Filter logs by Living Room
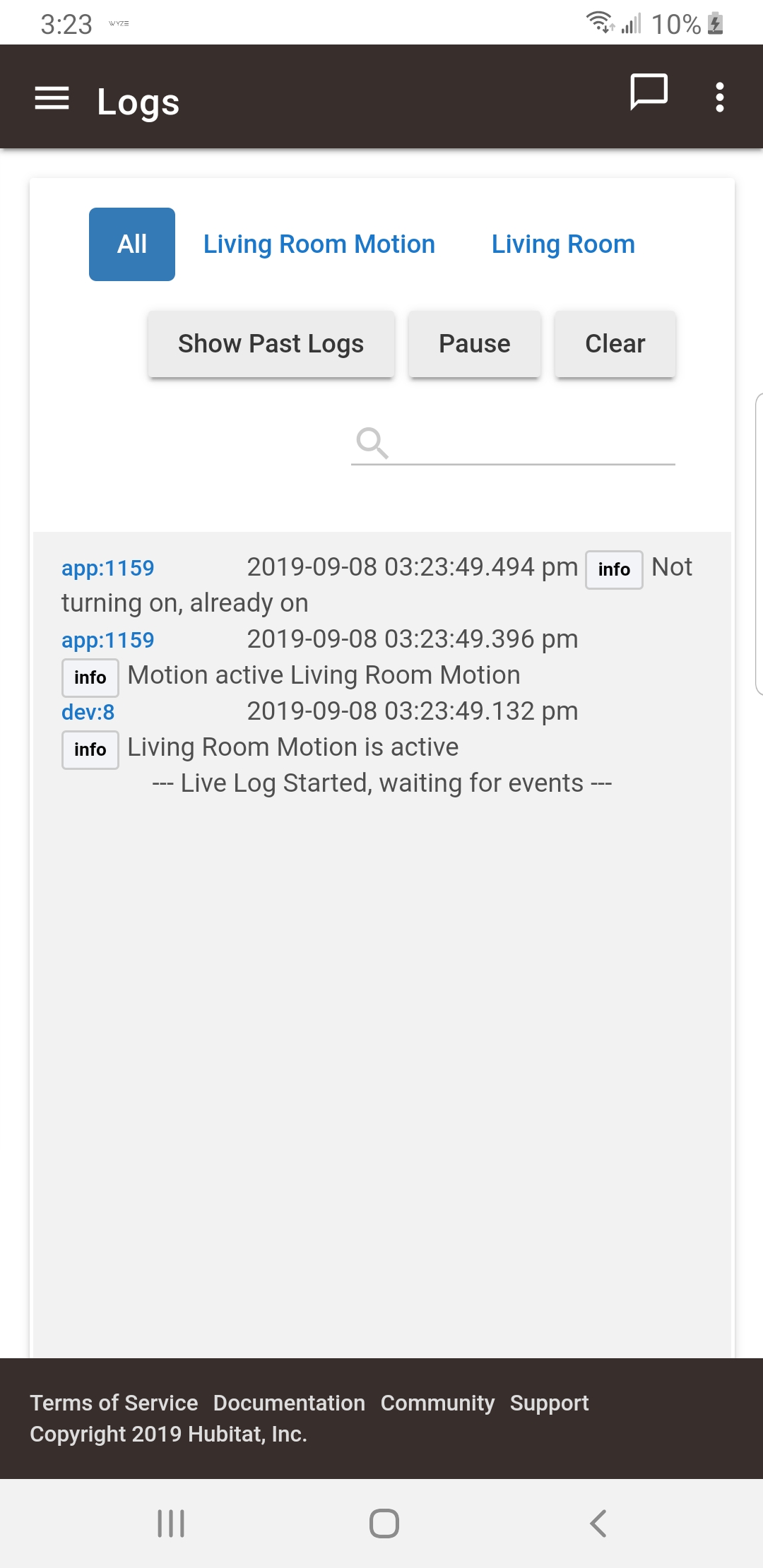Viewport: 763px width, 1568px height. [x=563, y=244]
